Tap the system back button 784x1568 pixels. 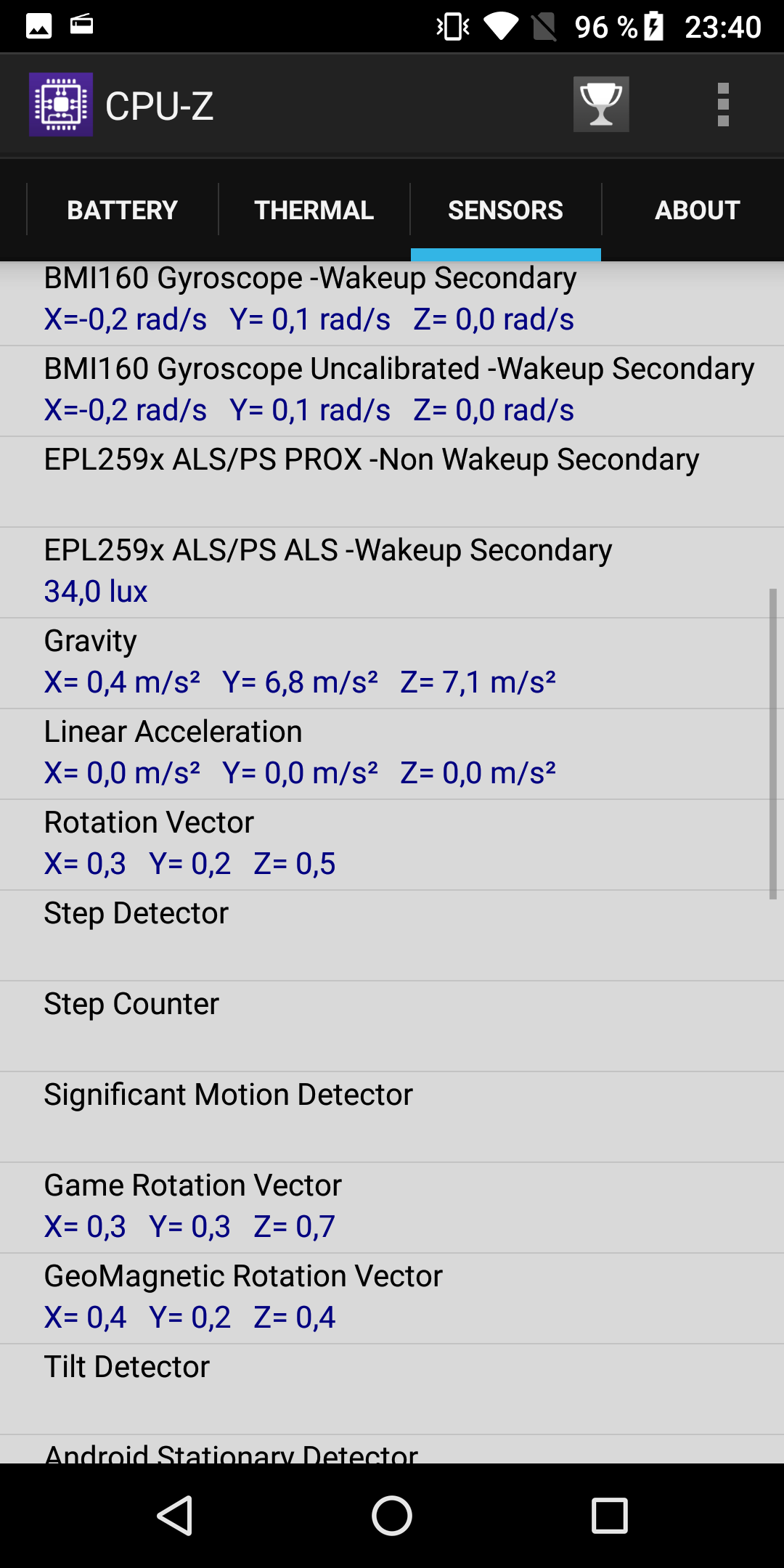[x=175, y=1516]
